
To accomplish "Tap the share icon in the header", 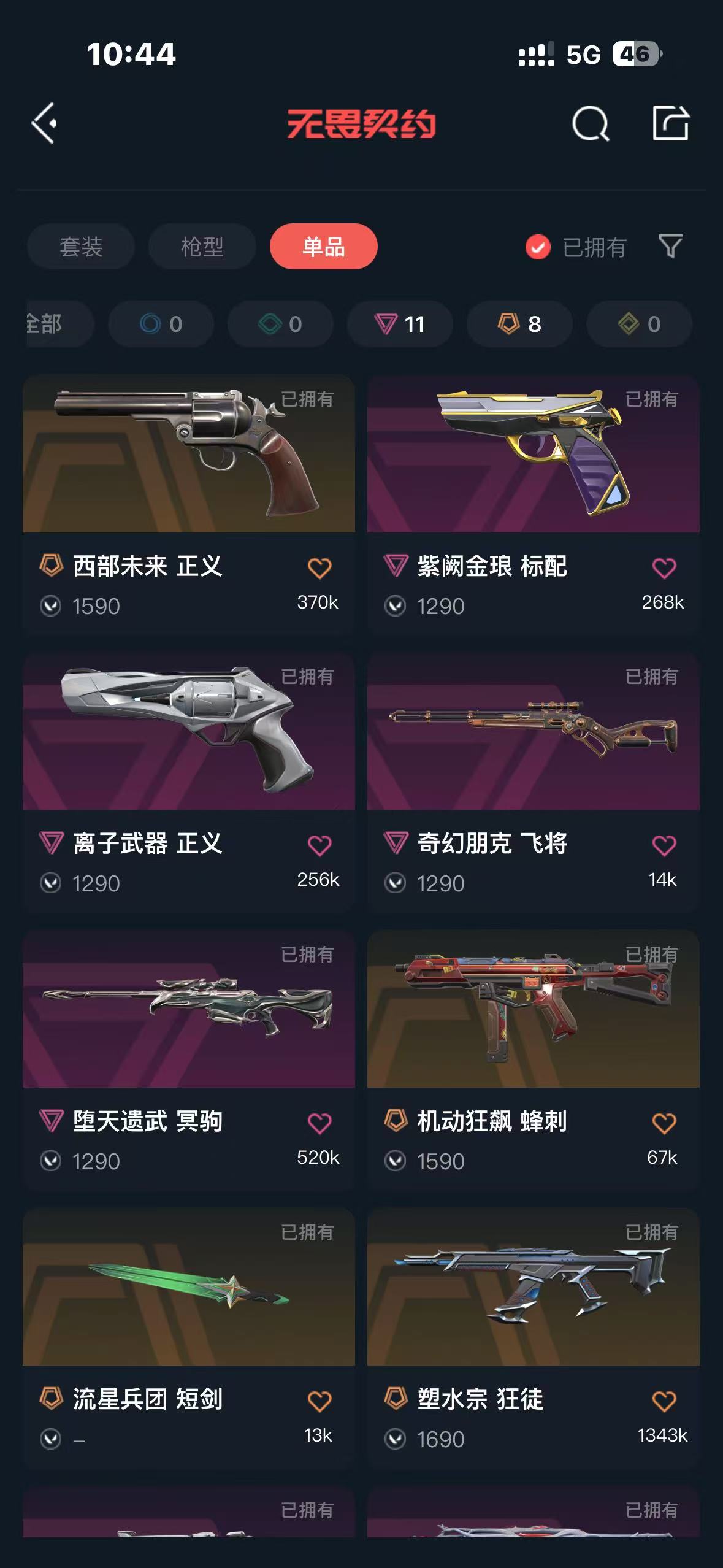I will click(670, 123).
